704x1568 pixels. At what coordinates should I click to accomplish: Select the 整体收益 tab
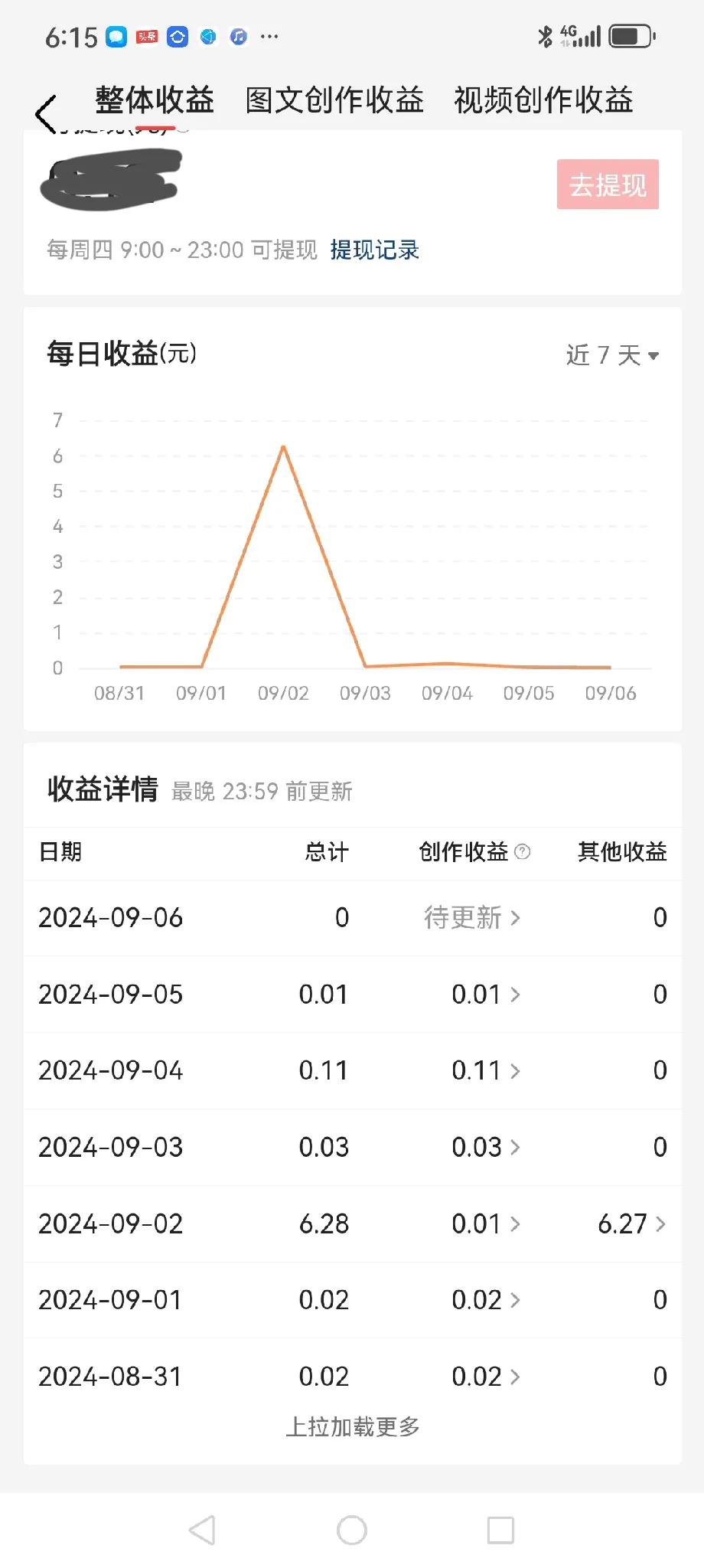155,100
